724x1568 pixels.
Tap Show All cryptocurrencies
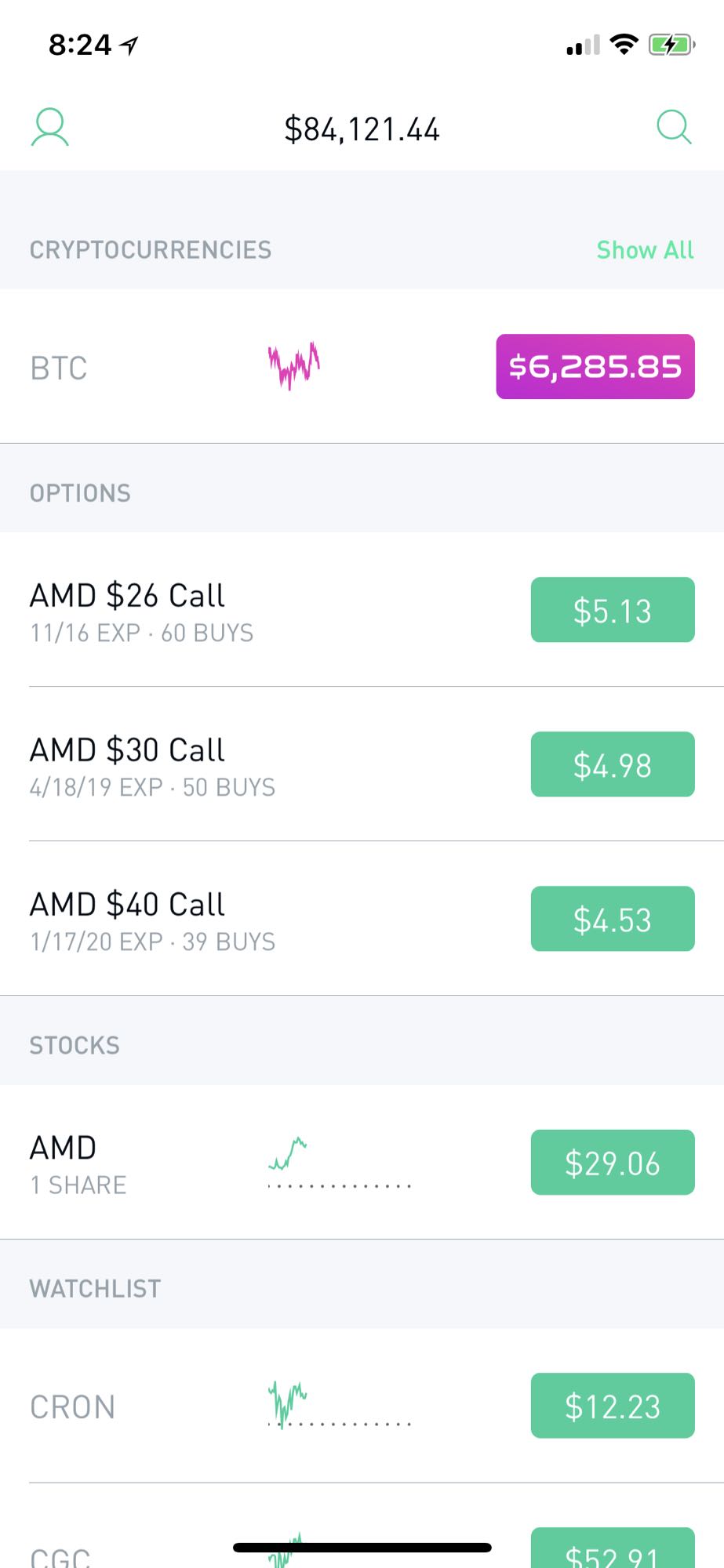pyautogui.click(x=645, y=250)
